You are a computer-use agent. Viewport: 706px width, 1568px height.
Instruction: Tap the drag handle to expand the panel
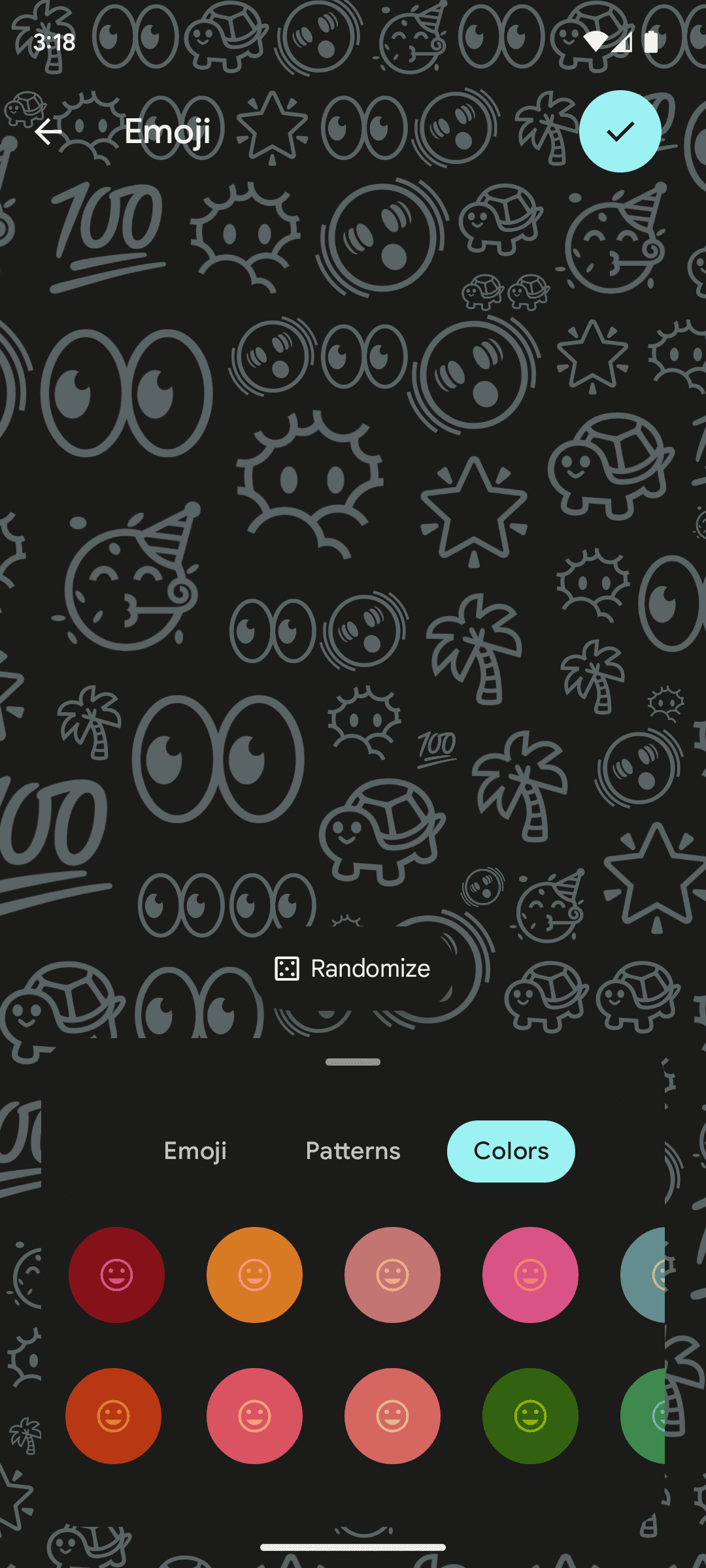click(353, 1062)
